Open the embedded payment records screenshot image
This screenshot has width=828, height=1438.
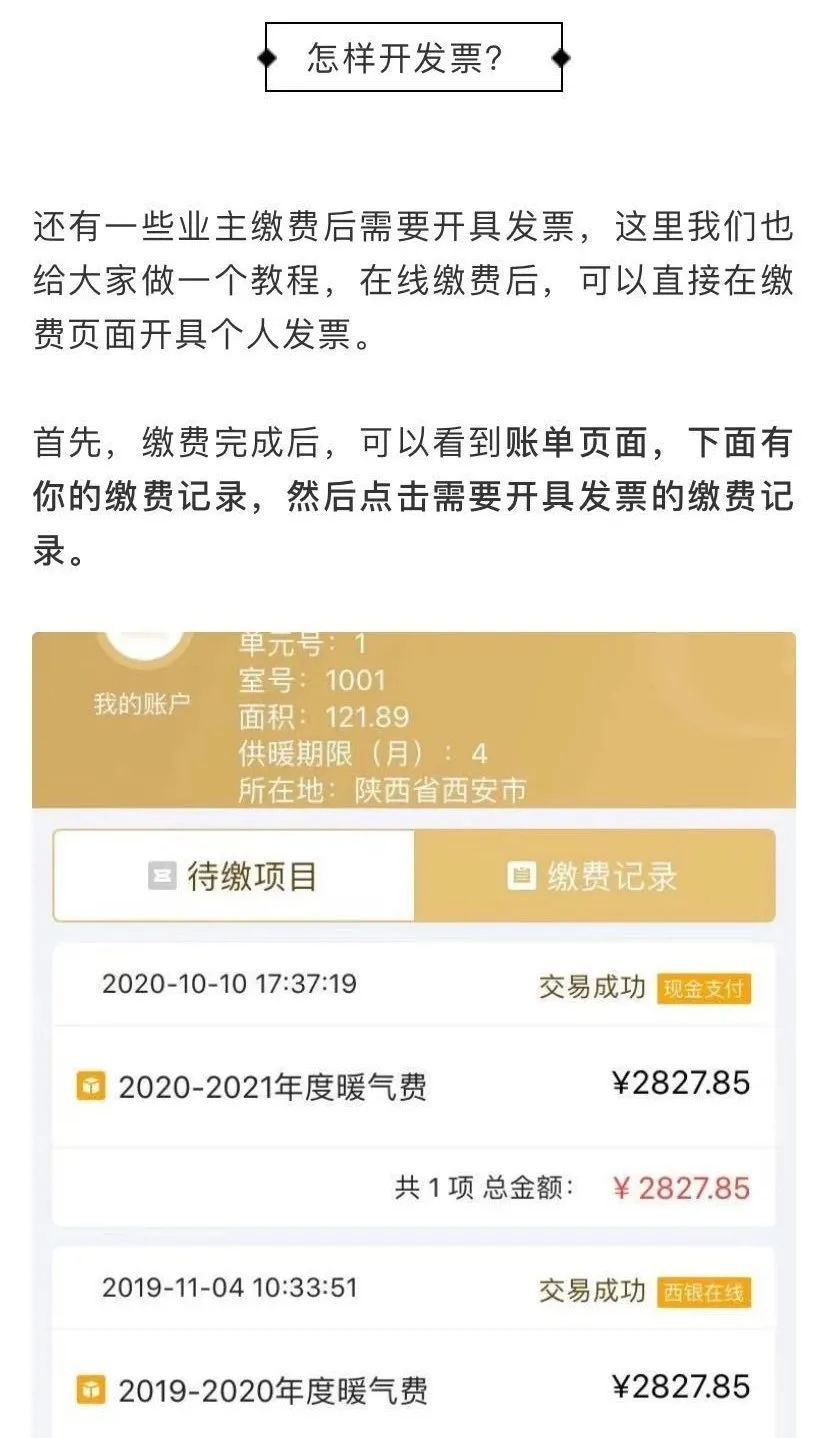pyautogui.click(x=414, y=1034)
